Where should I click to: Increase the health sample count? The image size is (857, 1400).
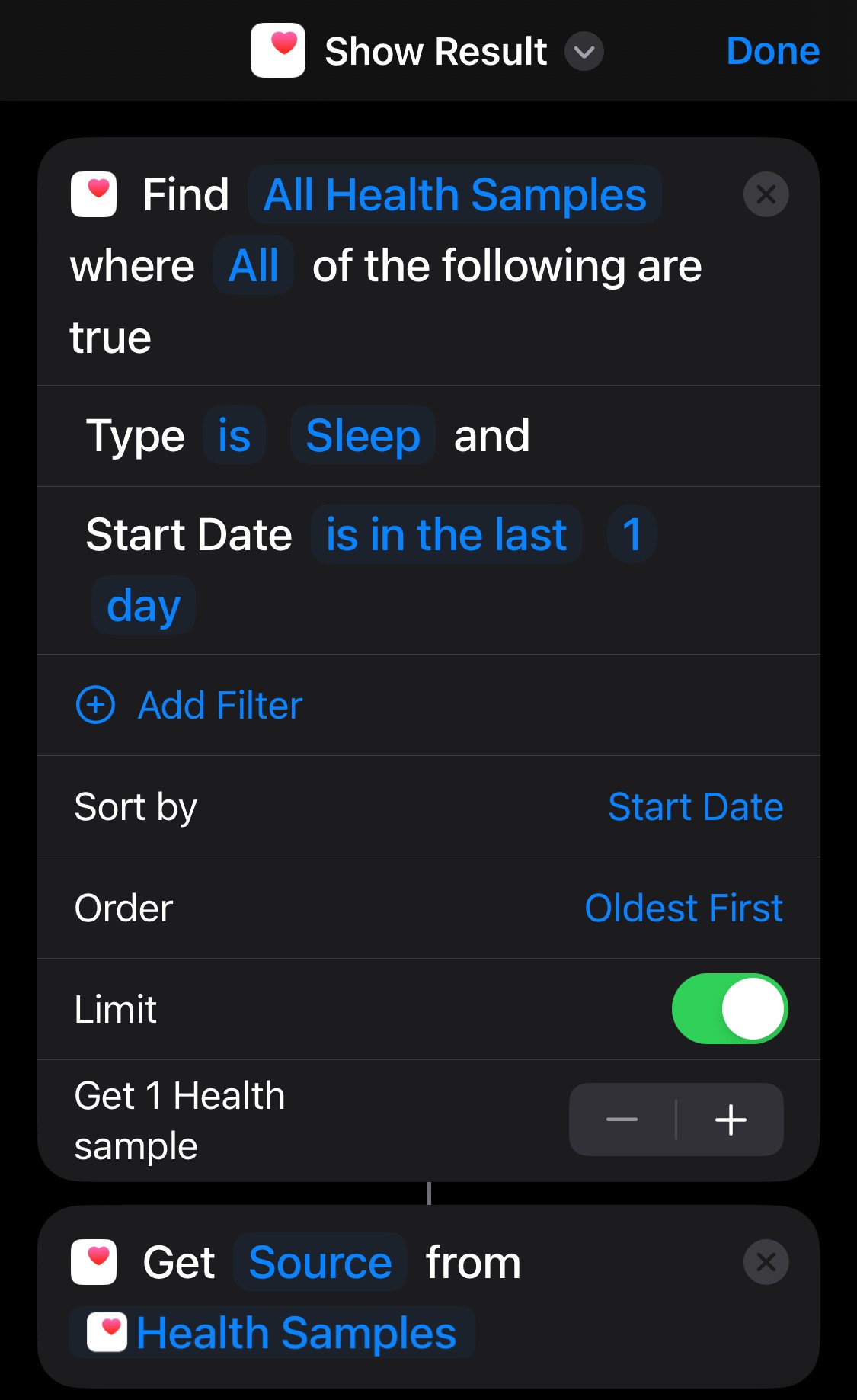click(731, 1120)
